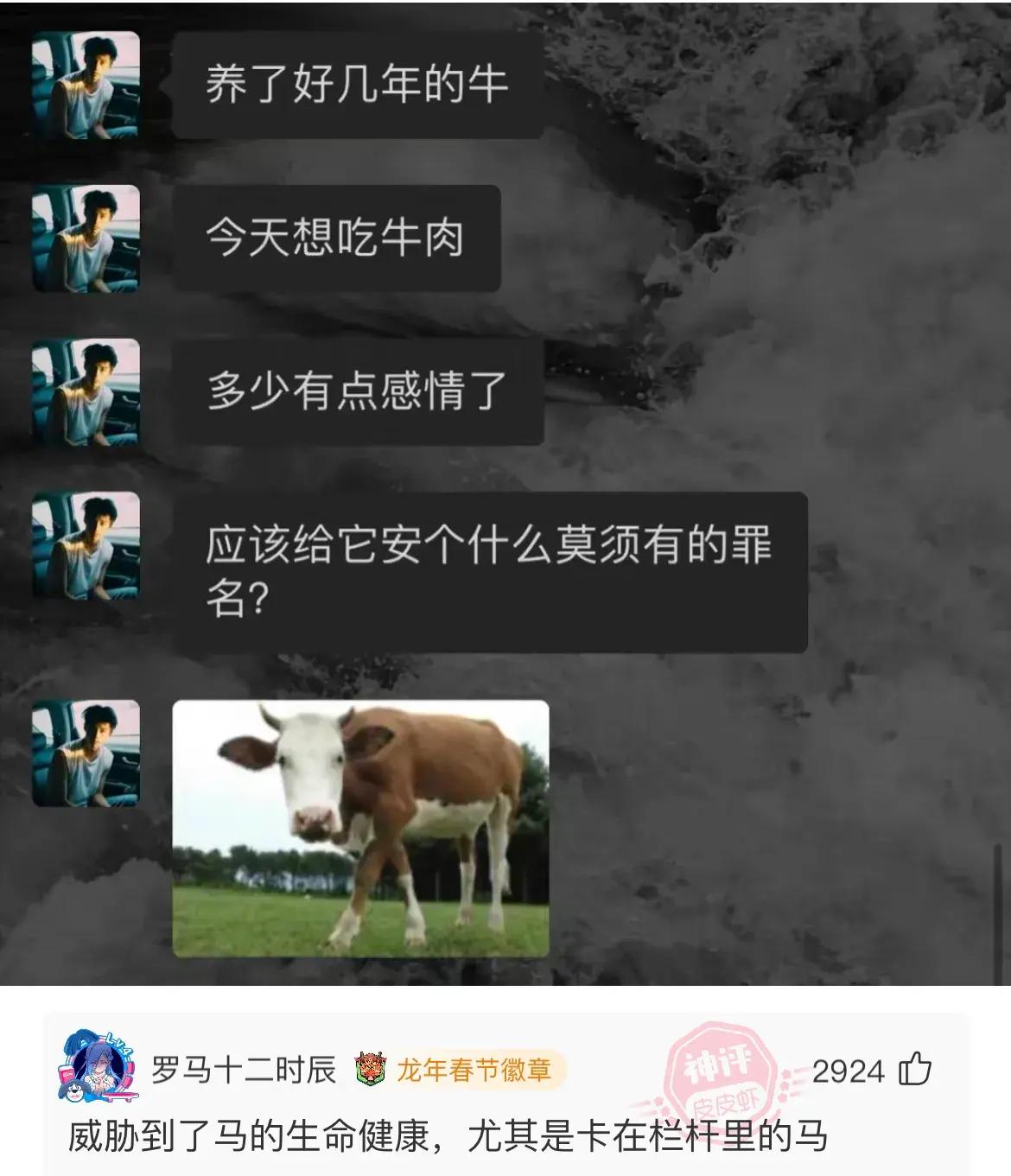Open the top comment about 卡在栏杆里的马
The height and width of the screenshot is (1176, 1011).
click(448, 1136)
